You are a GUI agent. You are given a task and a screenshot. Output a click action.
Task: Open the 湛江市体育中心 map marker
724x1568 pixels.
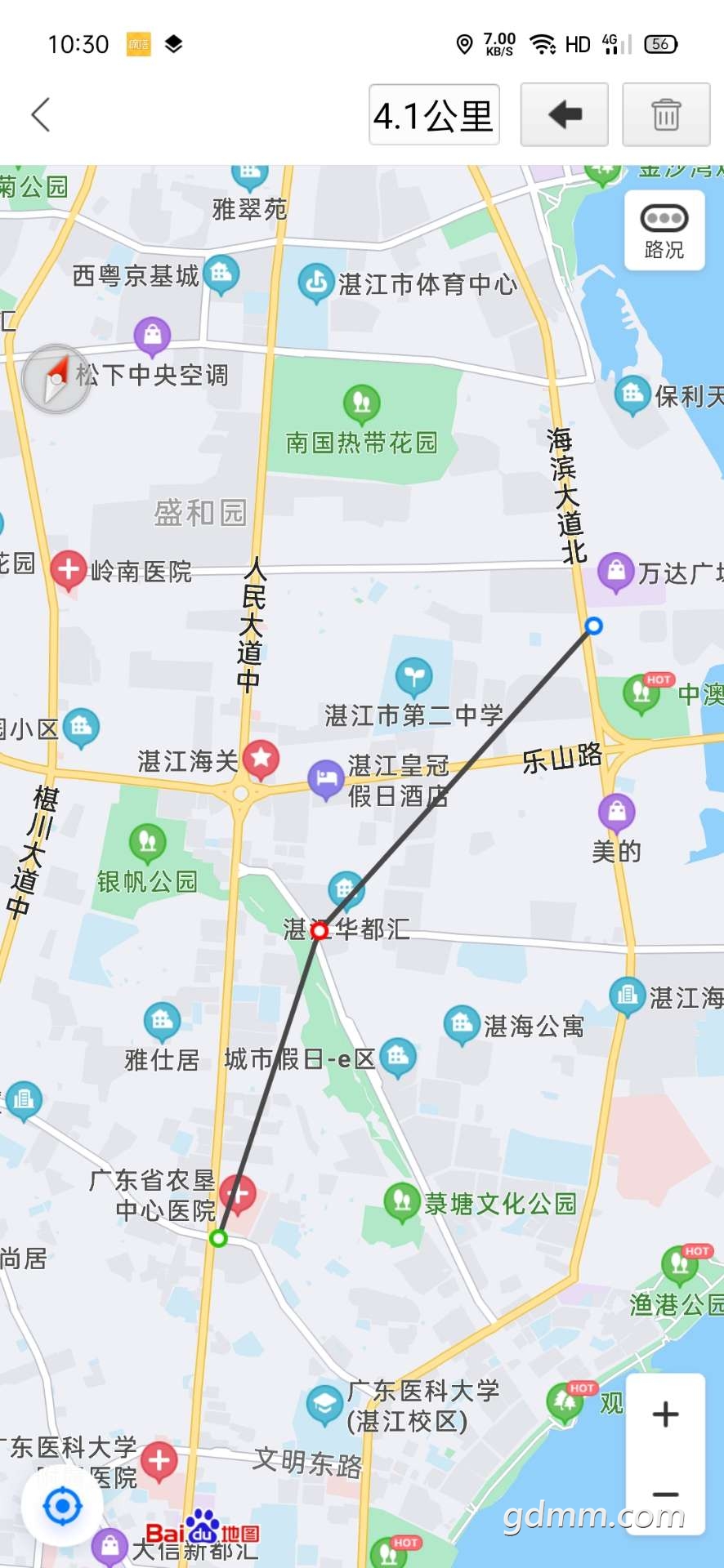[315, 283]
